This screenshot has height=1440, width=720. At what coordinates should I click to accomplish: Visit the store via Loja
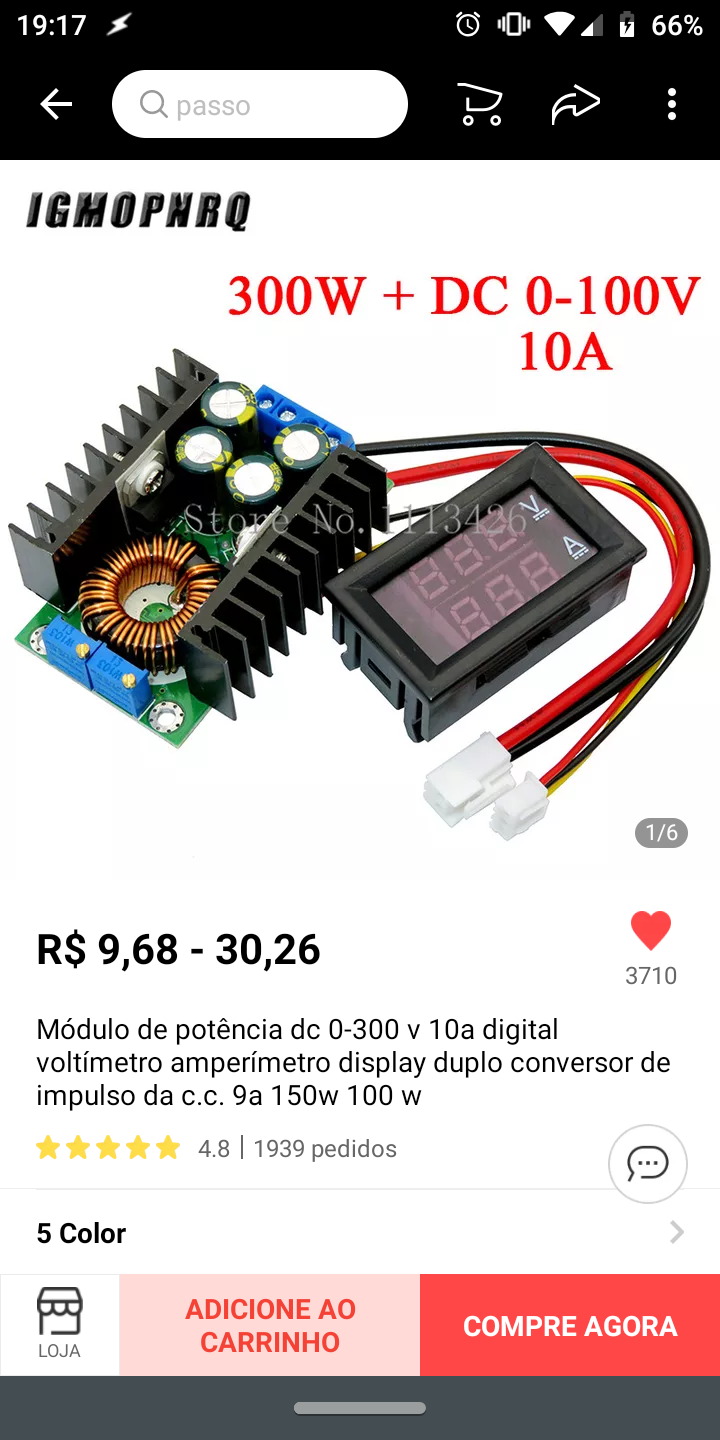pos(59,1324)
